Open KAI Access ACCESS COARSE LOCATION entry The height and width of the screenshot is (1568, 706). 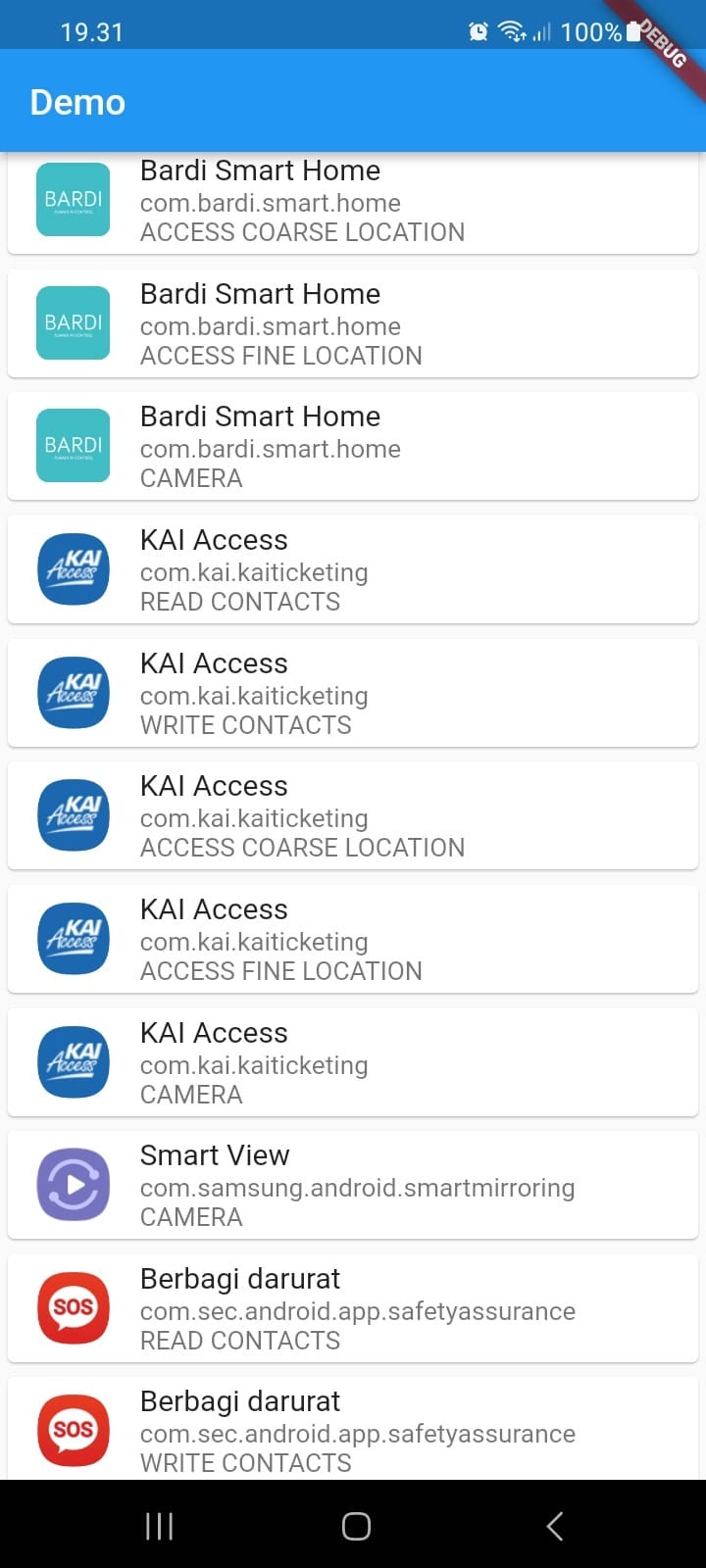[x=353, y=815]
